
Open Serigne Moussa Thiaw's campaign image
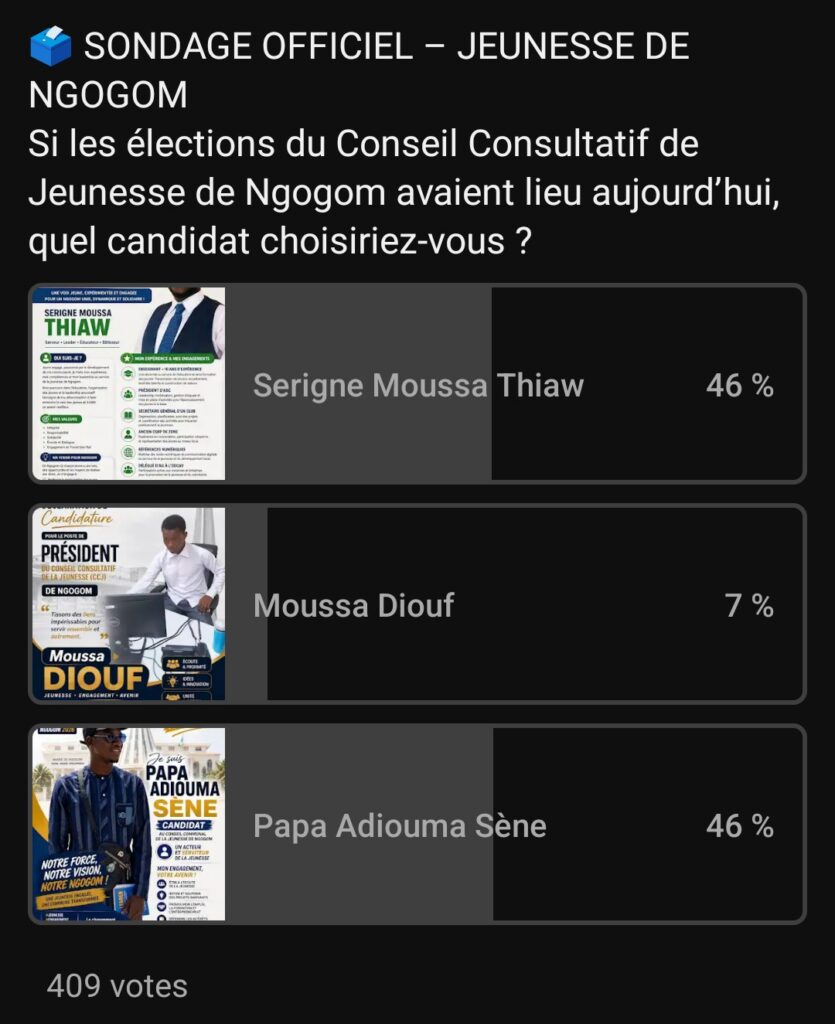pos(128,384)
